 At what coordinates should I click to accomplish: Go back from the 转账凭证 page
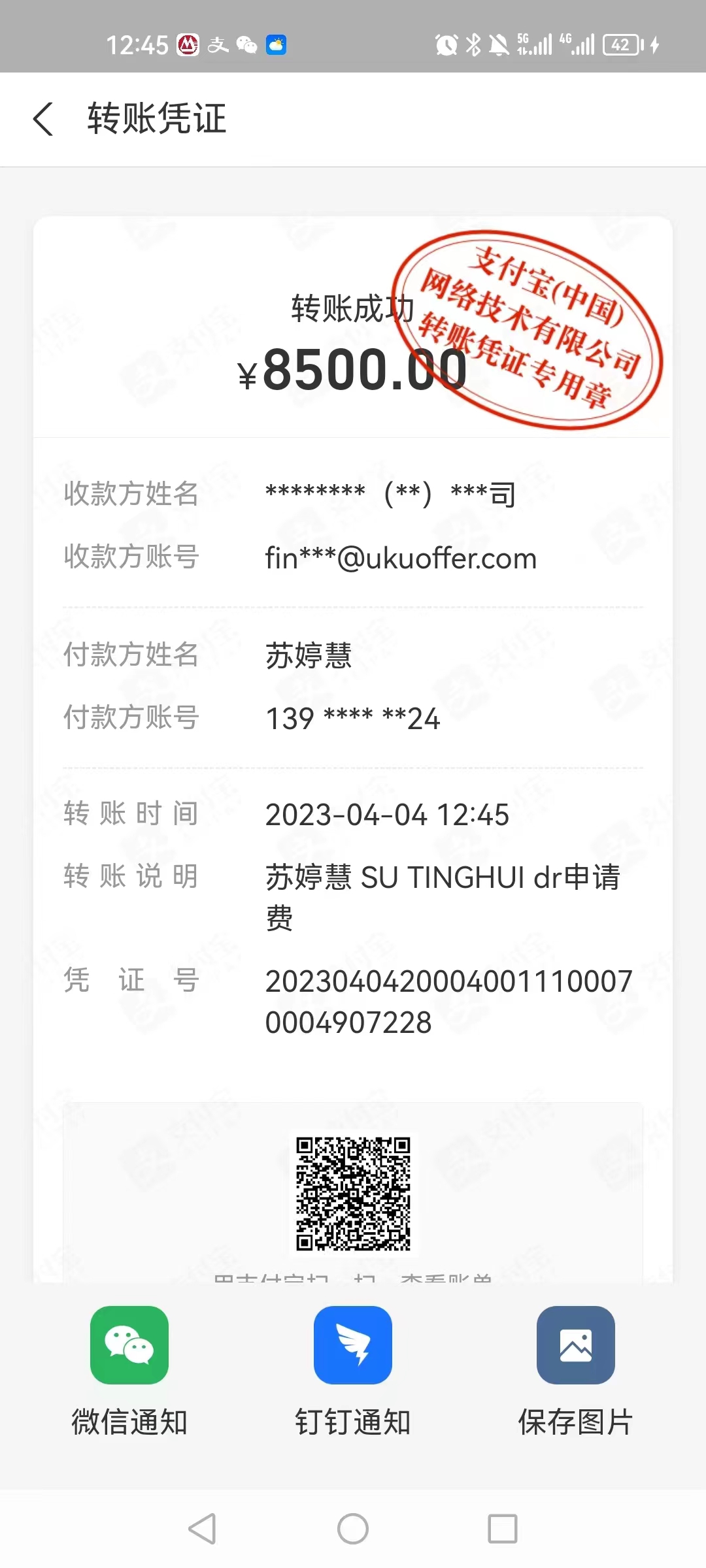coord(43,120)
